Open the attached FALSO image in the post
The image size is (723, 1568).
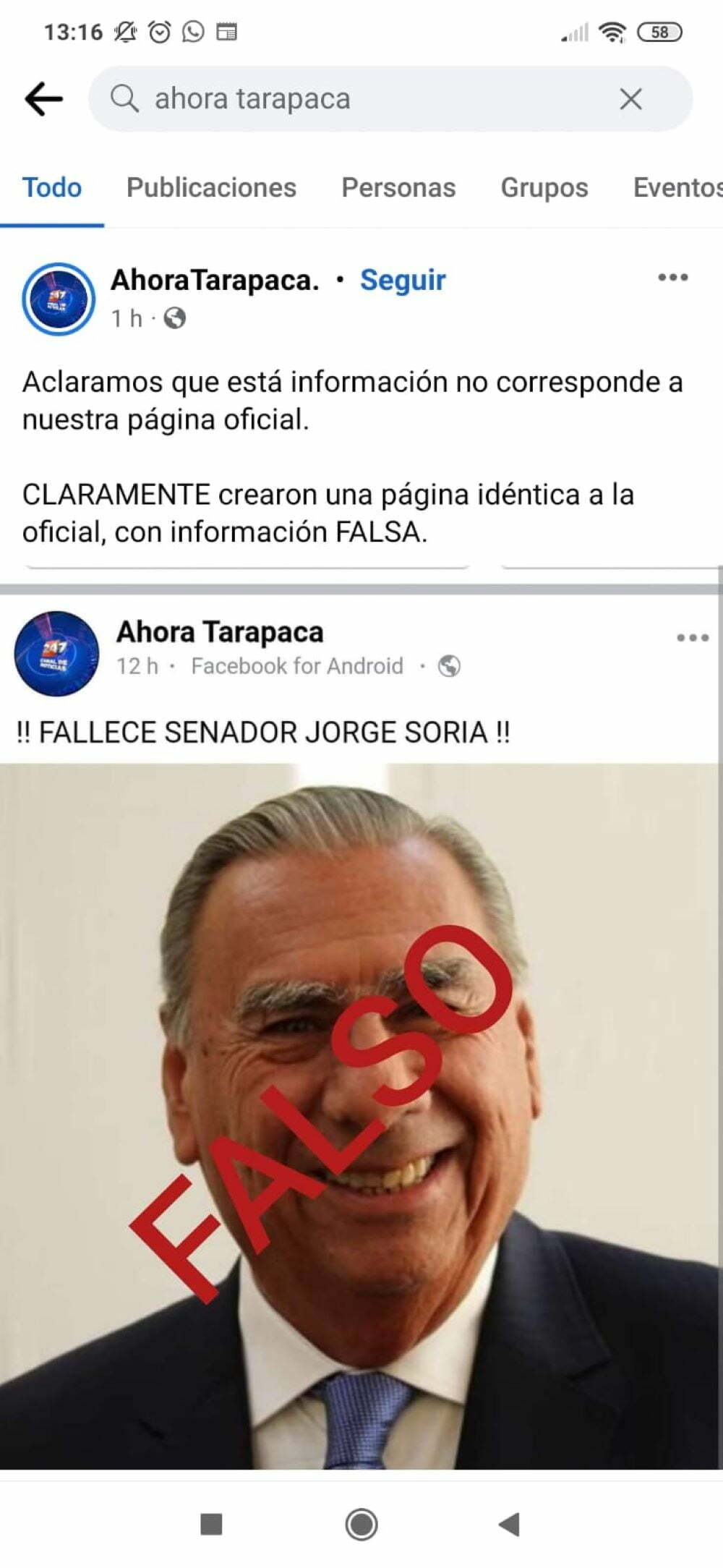click(x=359, y=1117)
